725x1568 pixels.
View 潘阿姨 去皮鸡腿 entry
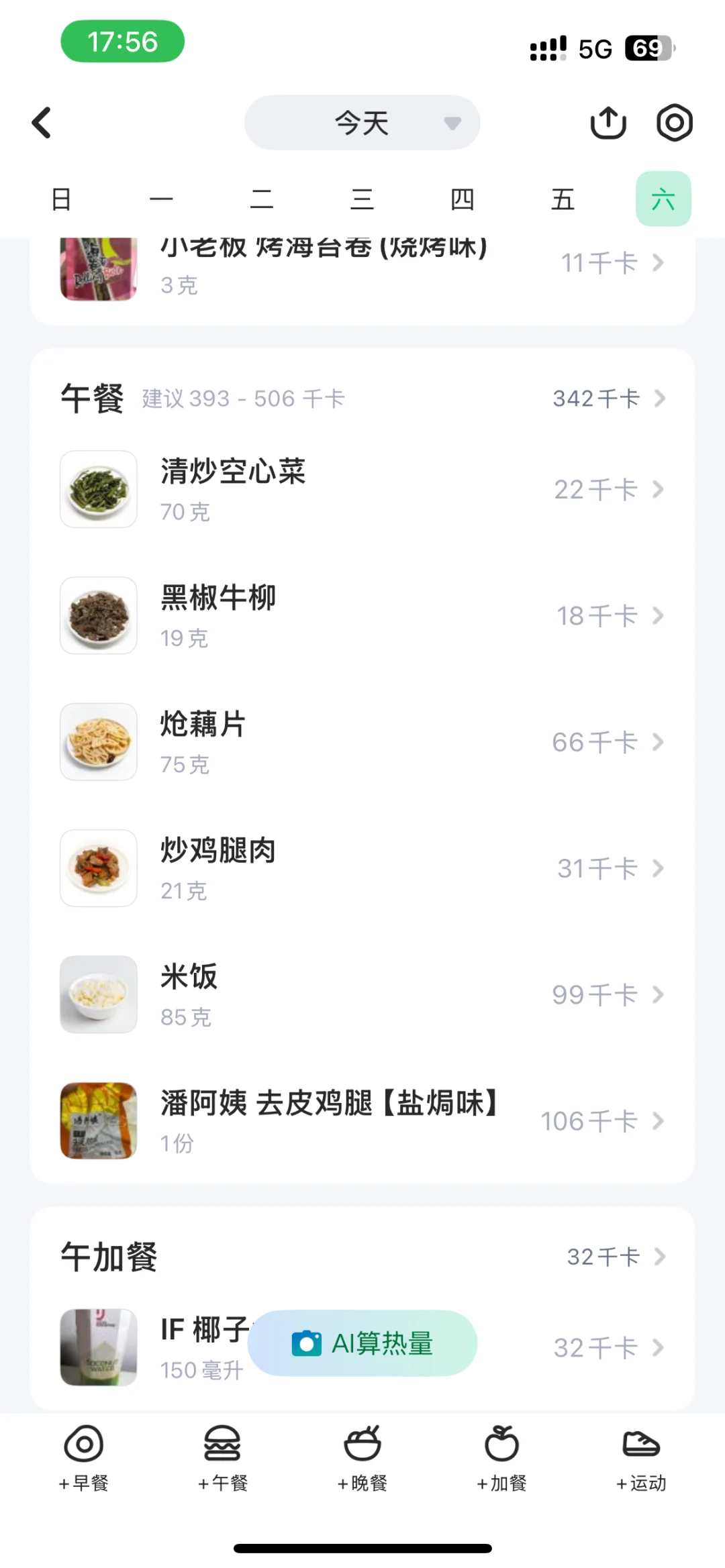362,1120
